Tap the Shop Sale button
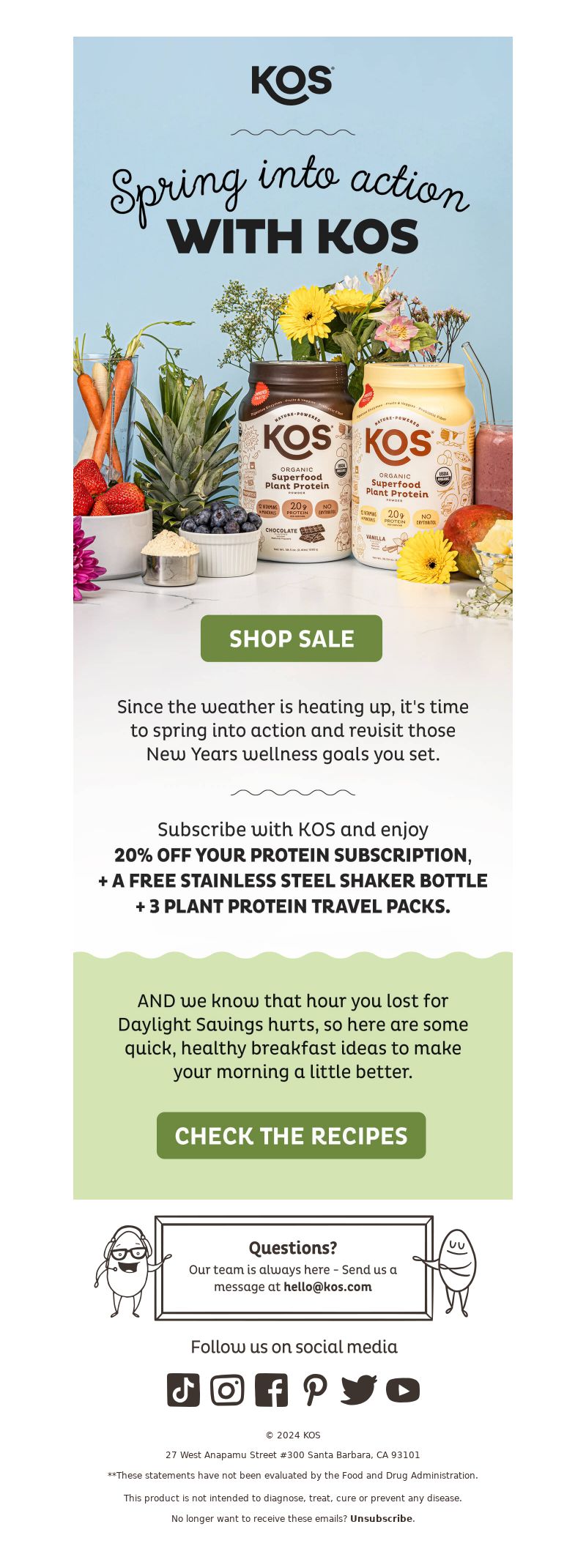Image resolution: width=586 pixels, height=1568 pixels. click(292, 638)
